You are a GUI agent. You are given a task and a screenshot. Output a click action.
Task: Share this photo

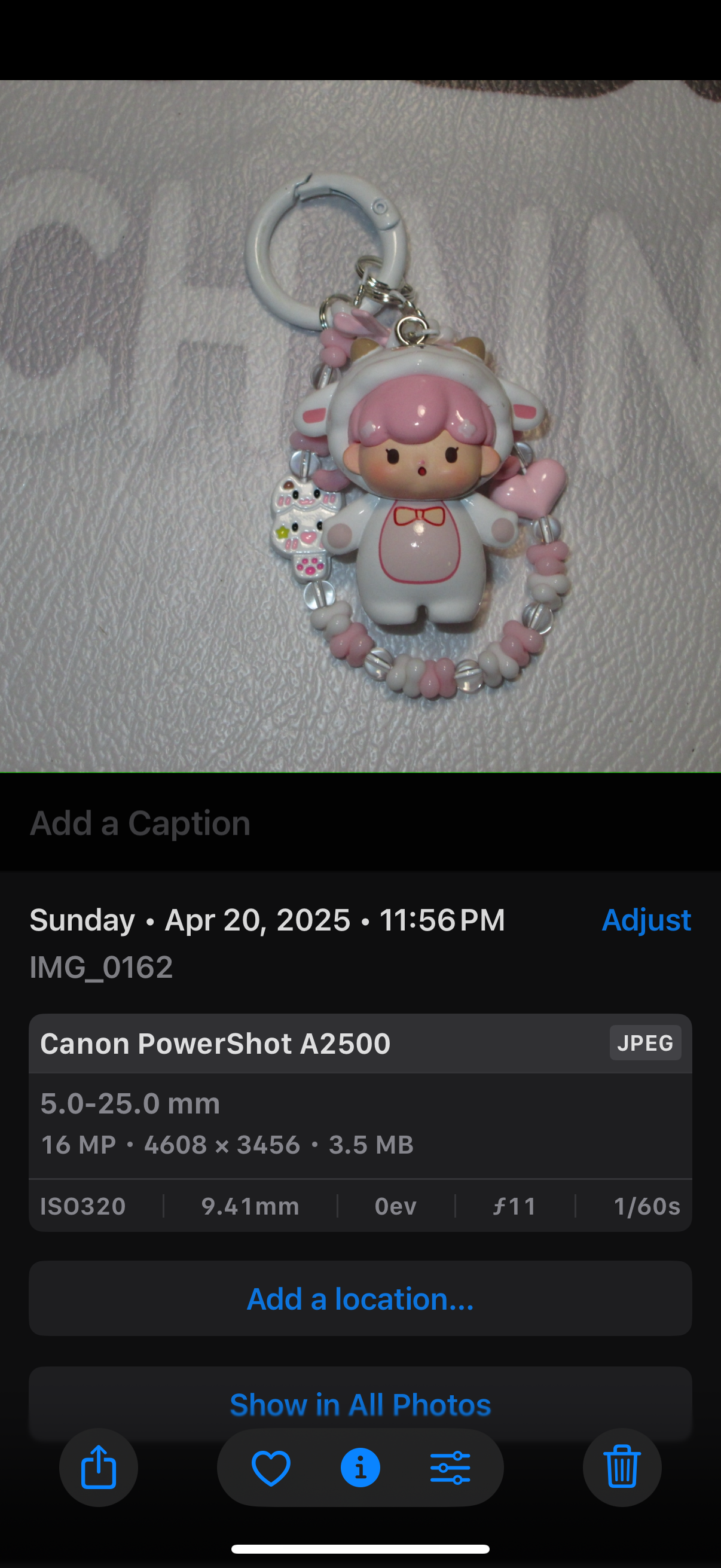pos(99,1468)
